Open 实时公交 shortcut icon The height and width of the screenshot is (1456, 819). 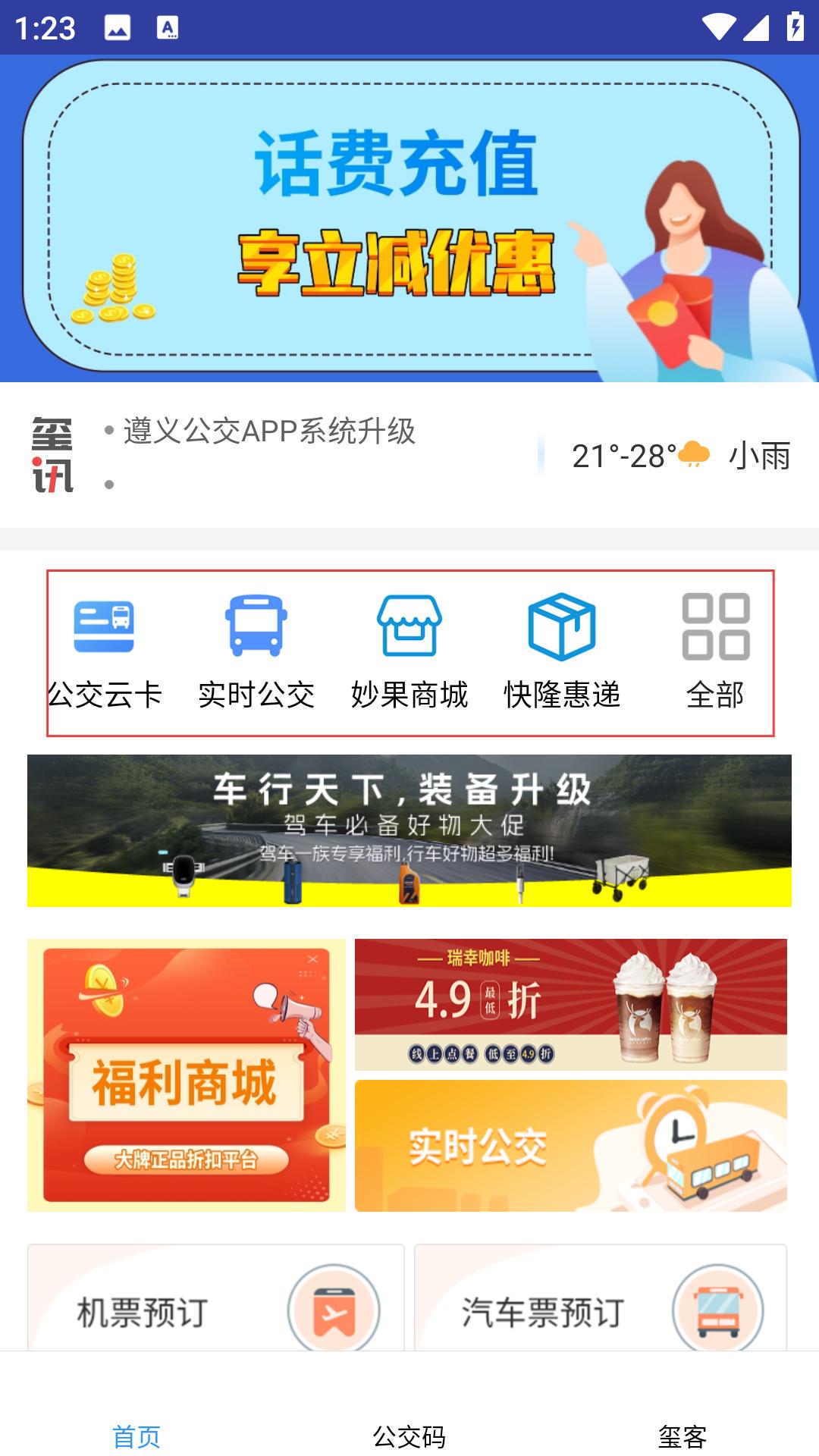click(256, 651)
